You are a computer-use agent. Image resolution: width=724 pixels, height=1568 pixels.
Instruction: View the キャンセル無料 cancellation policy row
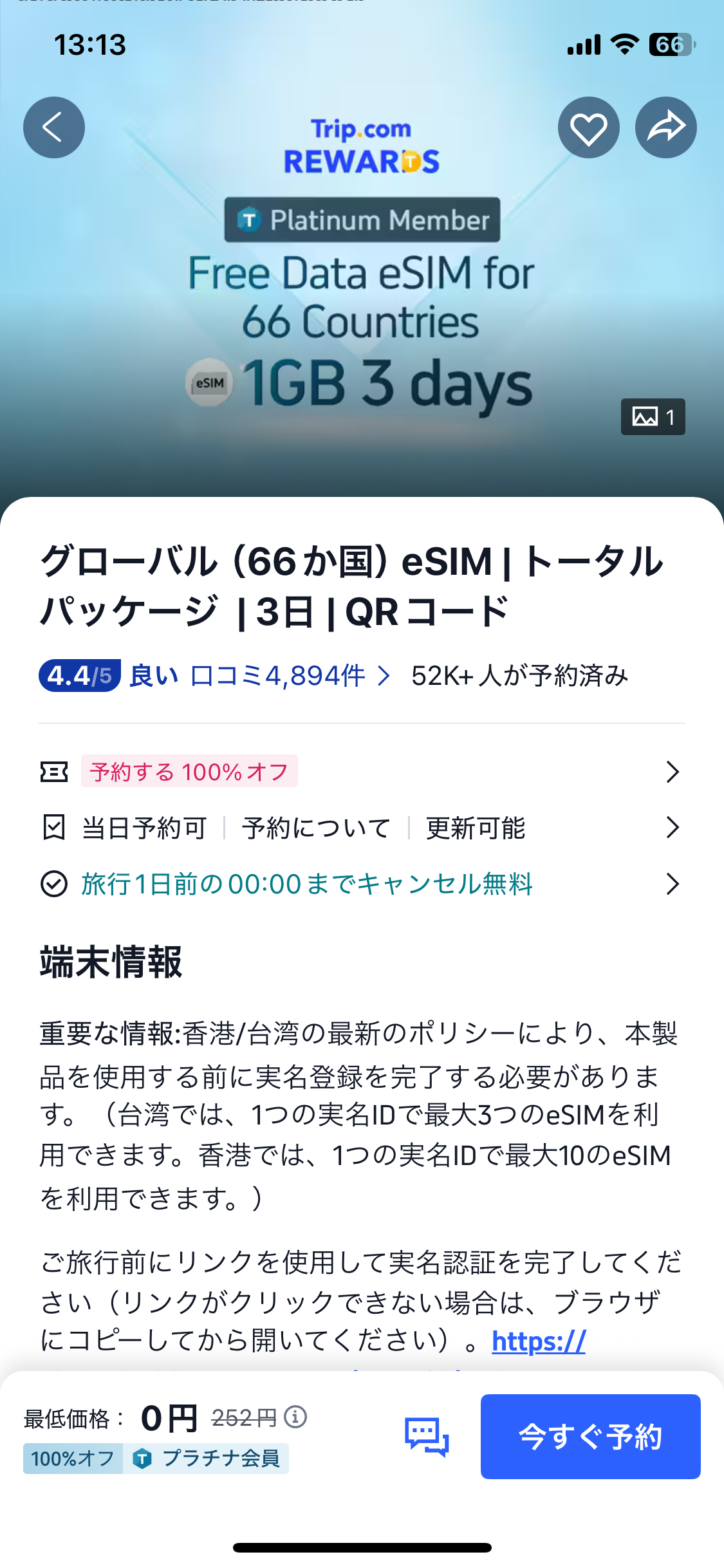click(x=362, y=884)
